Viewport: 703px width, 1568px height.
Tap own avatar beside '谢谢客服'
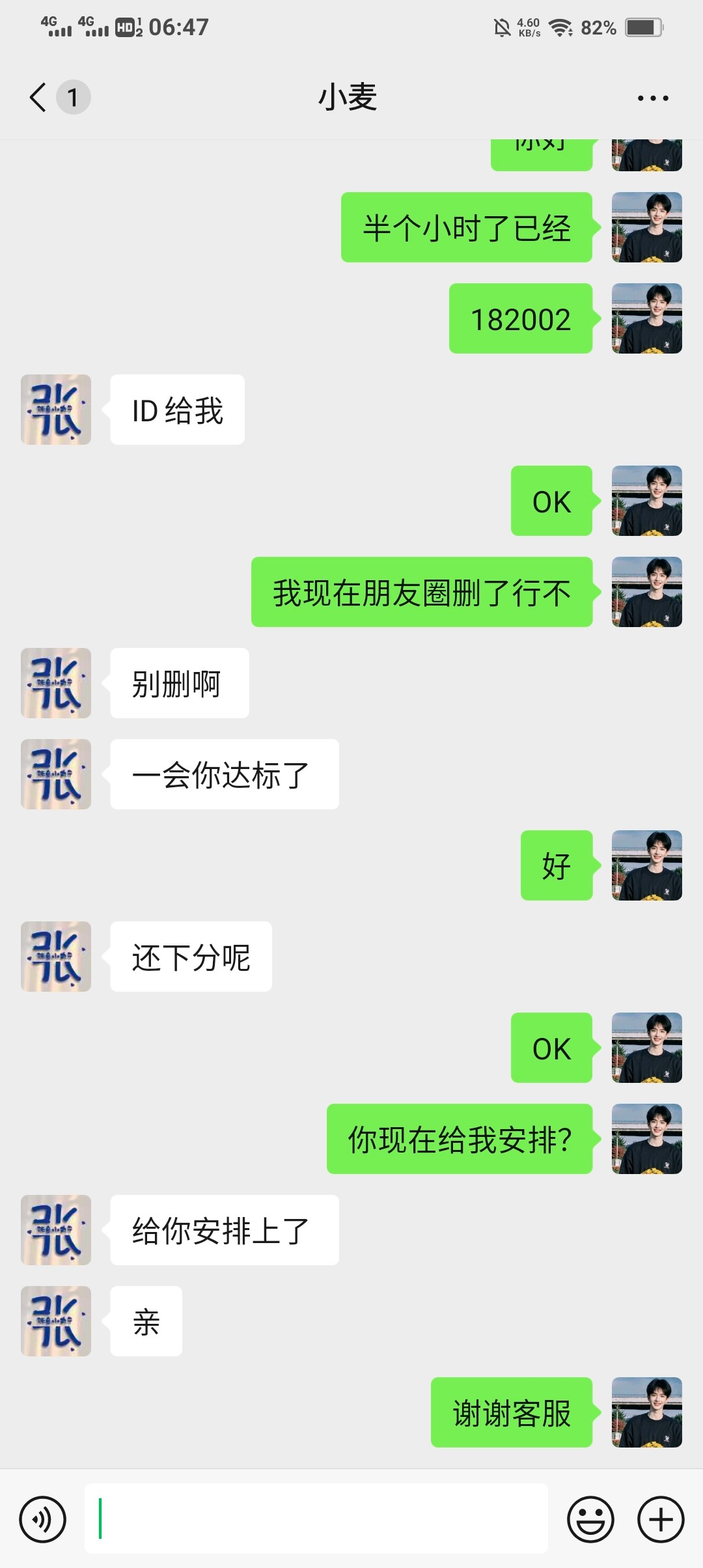[x=647, y=1412]
